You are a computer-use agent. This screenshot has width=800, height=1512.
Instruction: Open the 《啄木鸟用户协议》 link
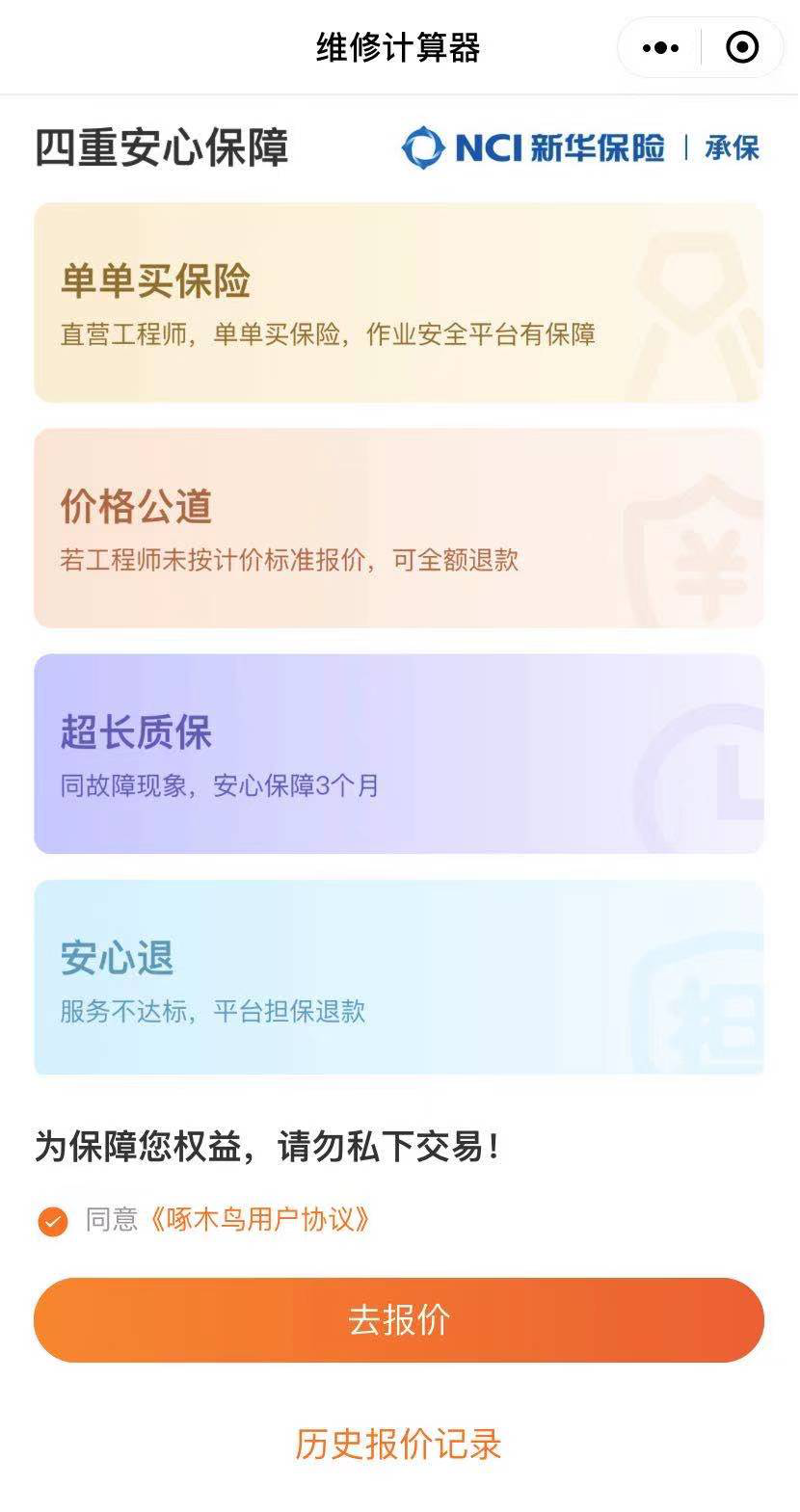click(x=258, y=1220)
